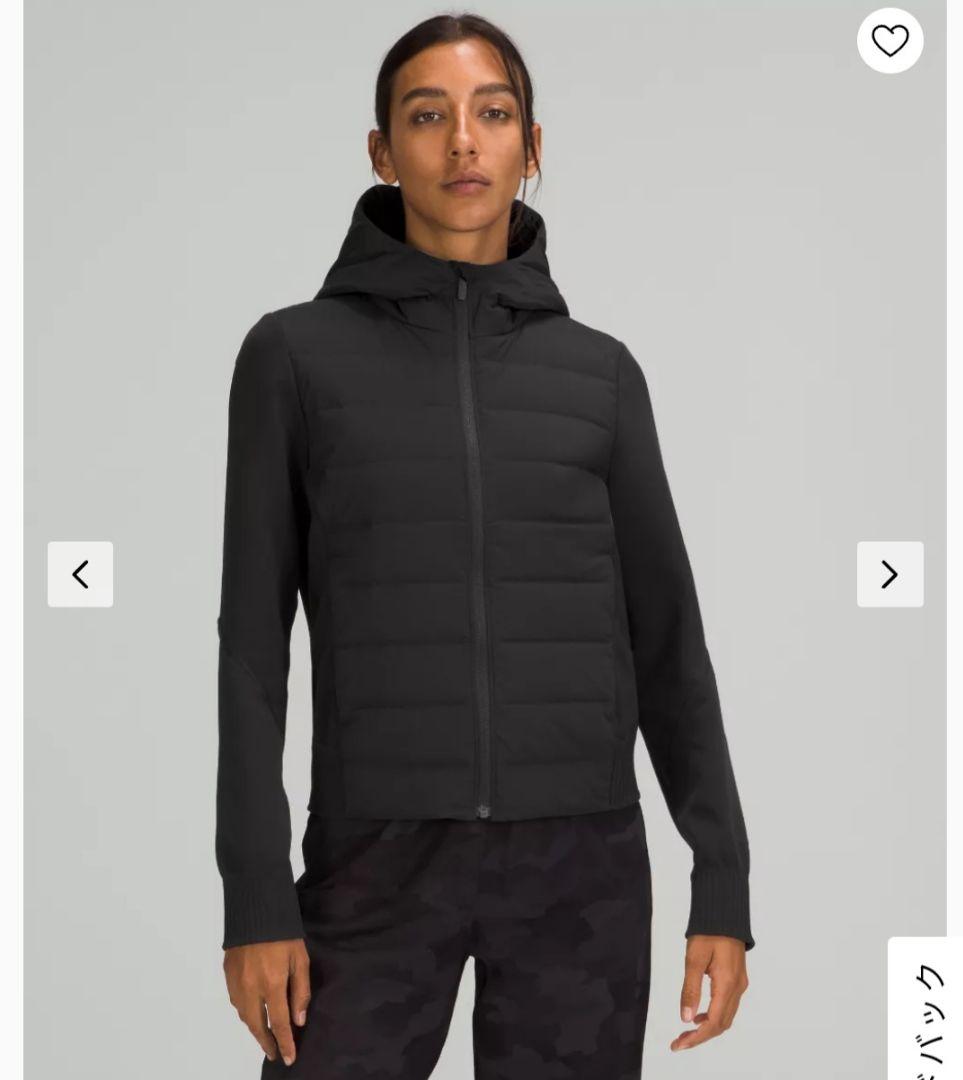Add this jacket to favorites with the heart
The width and height of the screenshot is (963, 1080).
pyautogui.click(x=889, y=41)
